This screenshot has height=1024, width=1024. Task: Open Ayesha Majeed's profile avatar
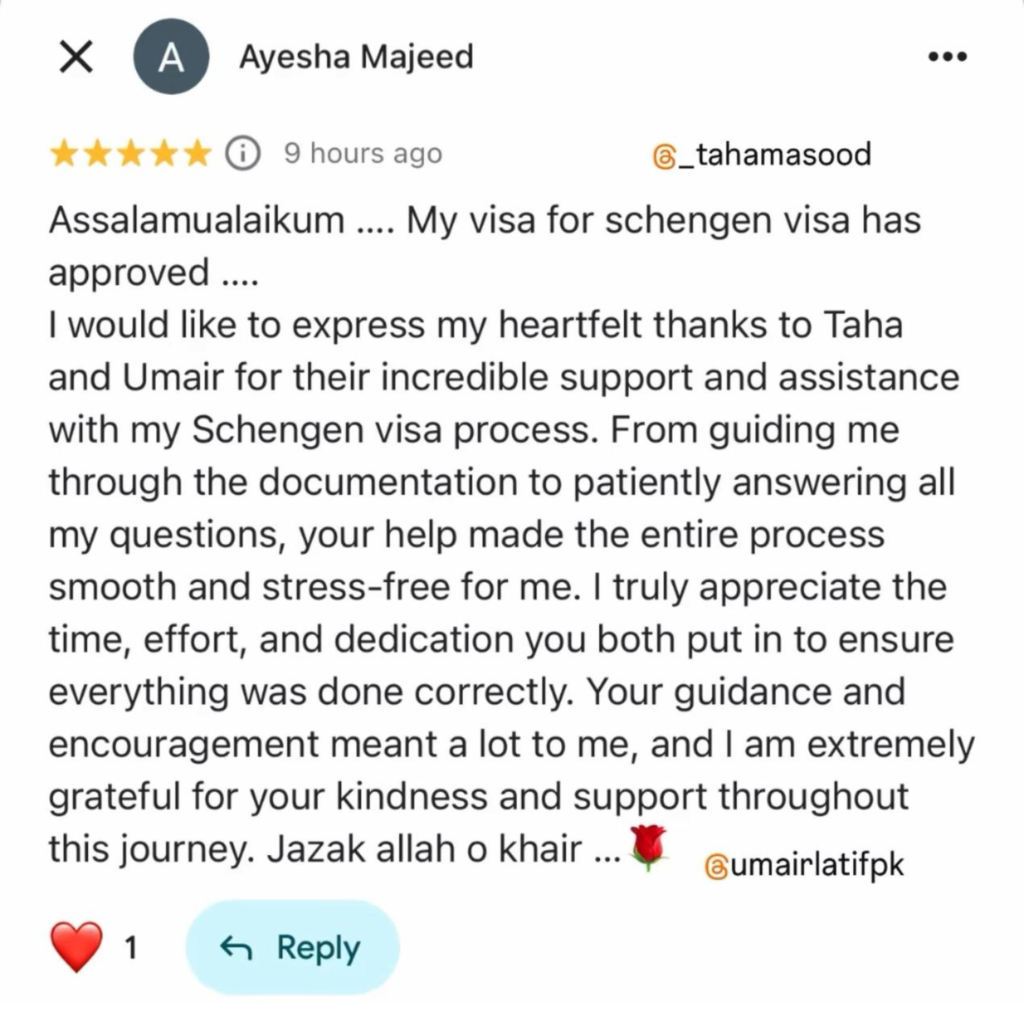click(172, 59)
